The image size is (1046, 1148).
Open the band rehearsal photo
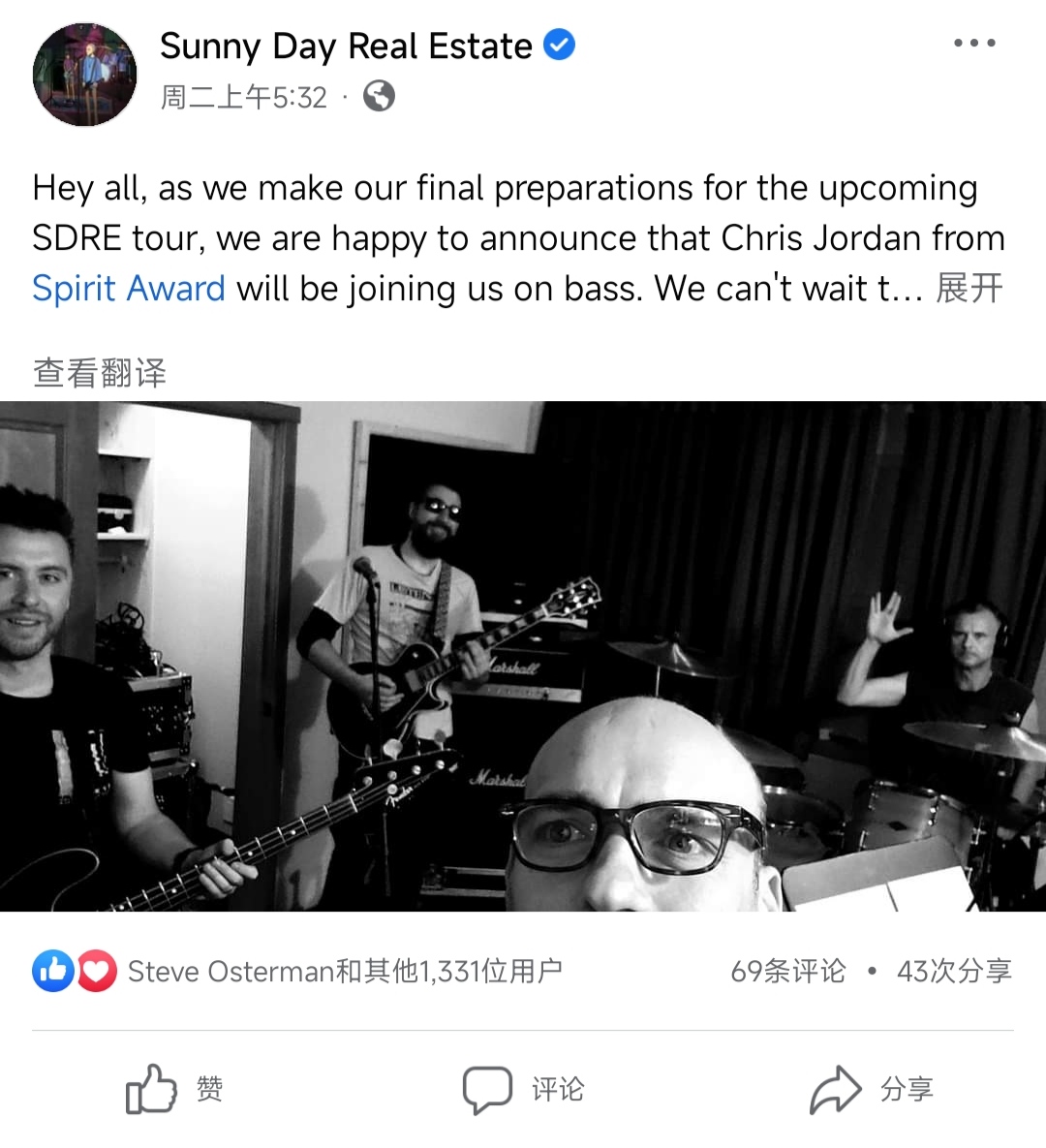523,656
